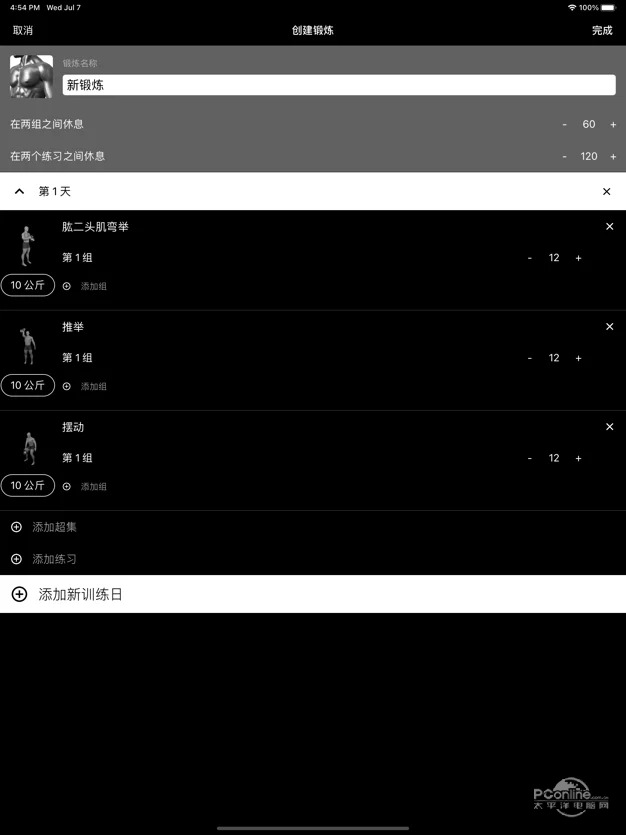Decrease reps for 摆动 第1组
This screenshot has width=626, height=835.
pos(530,458)
